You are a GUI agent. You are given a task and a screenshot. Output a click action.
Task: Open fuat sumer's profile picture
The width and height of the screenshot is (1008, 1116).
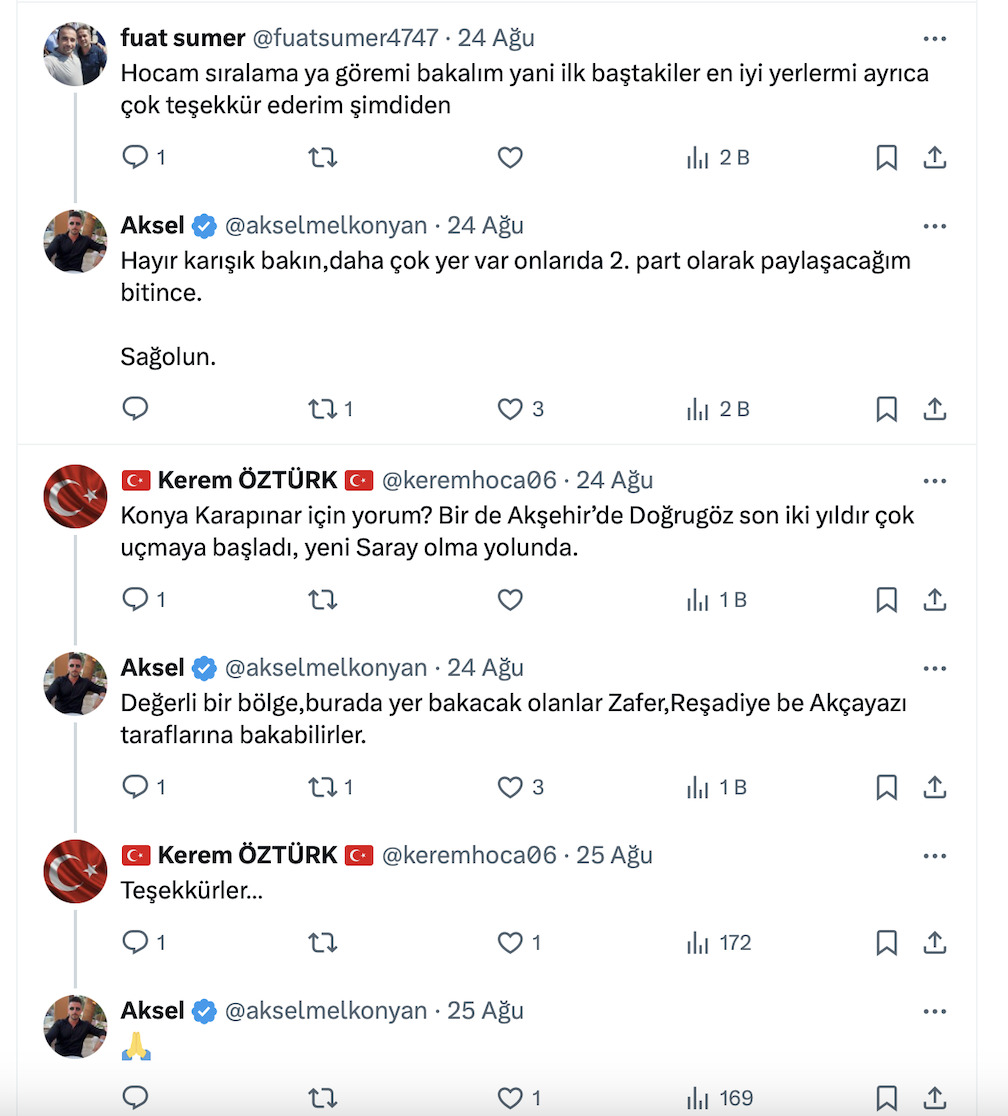[75, 54]
